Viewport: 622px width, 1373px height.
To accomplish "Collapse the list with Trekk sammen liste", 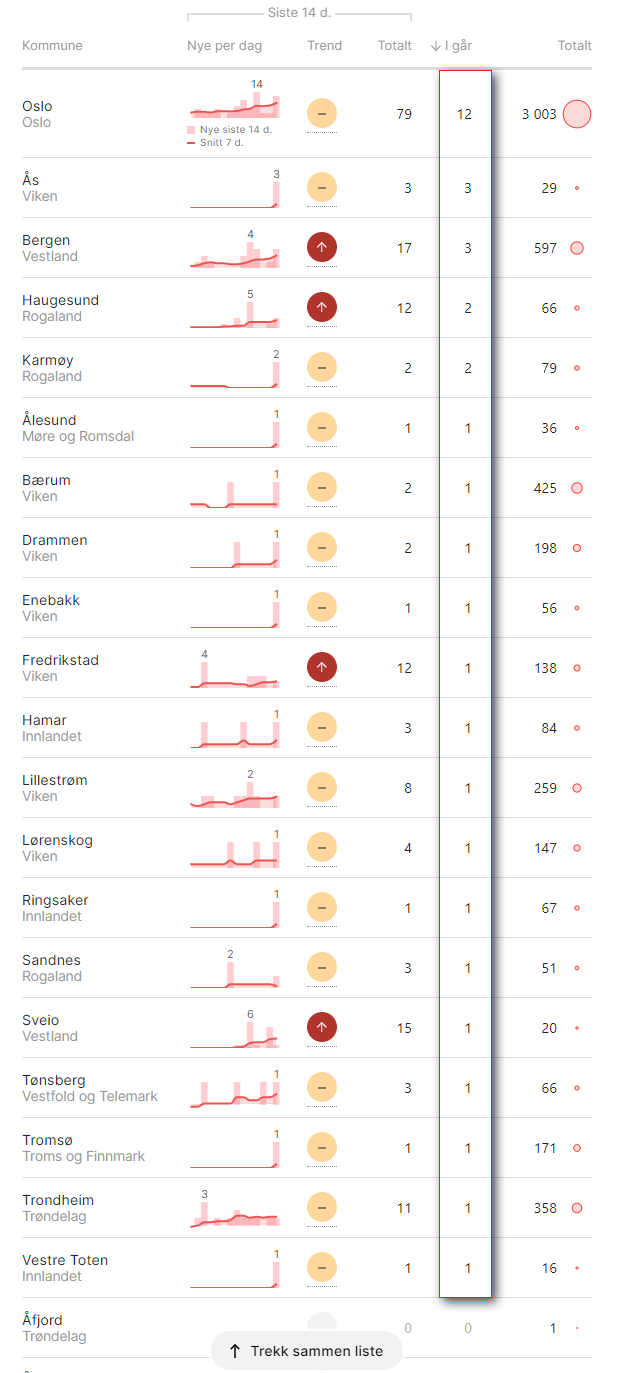I will click(x=306, y=1351).
